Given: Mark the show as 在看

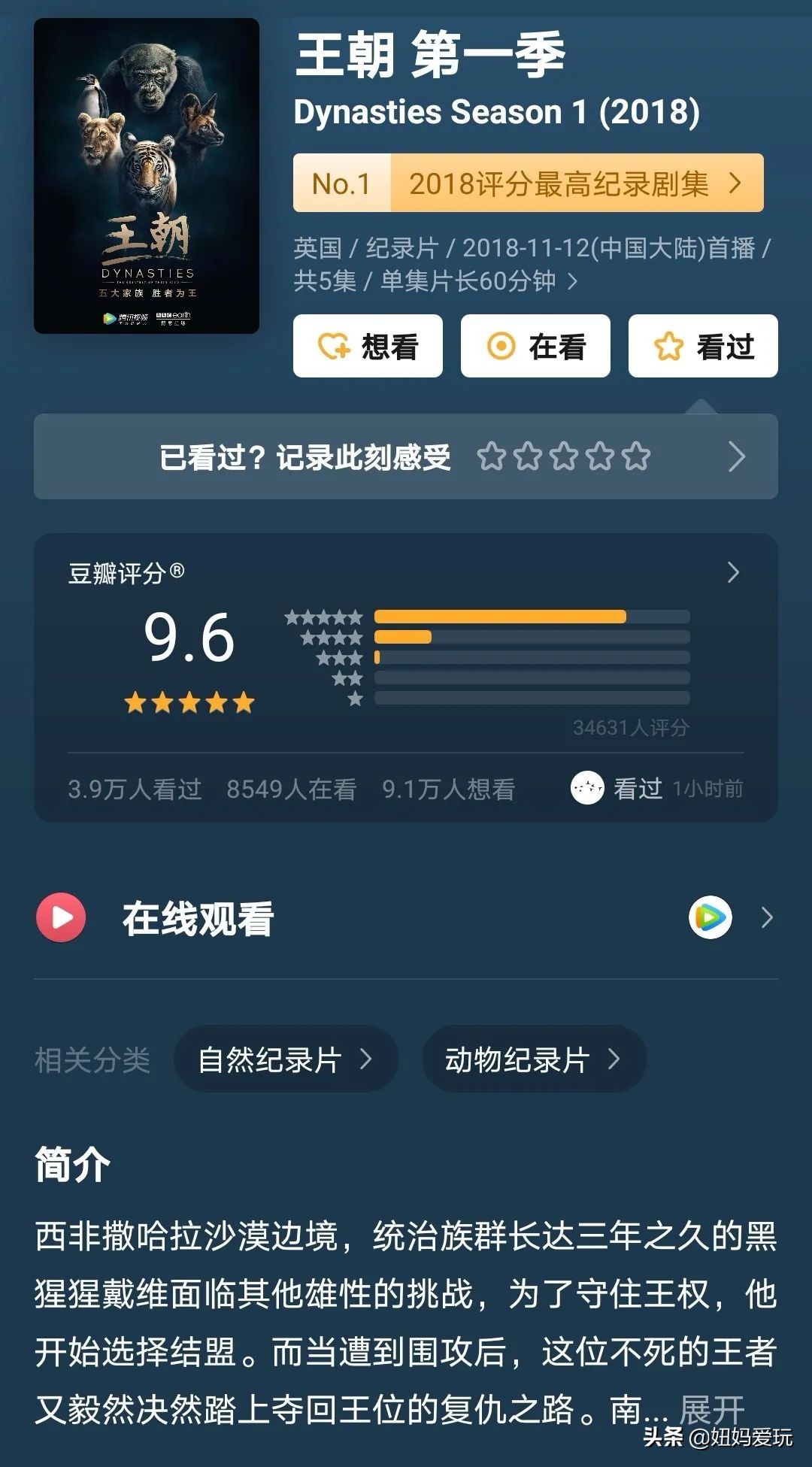Looking at the screenshot, I should [535, 345].
